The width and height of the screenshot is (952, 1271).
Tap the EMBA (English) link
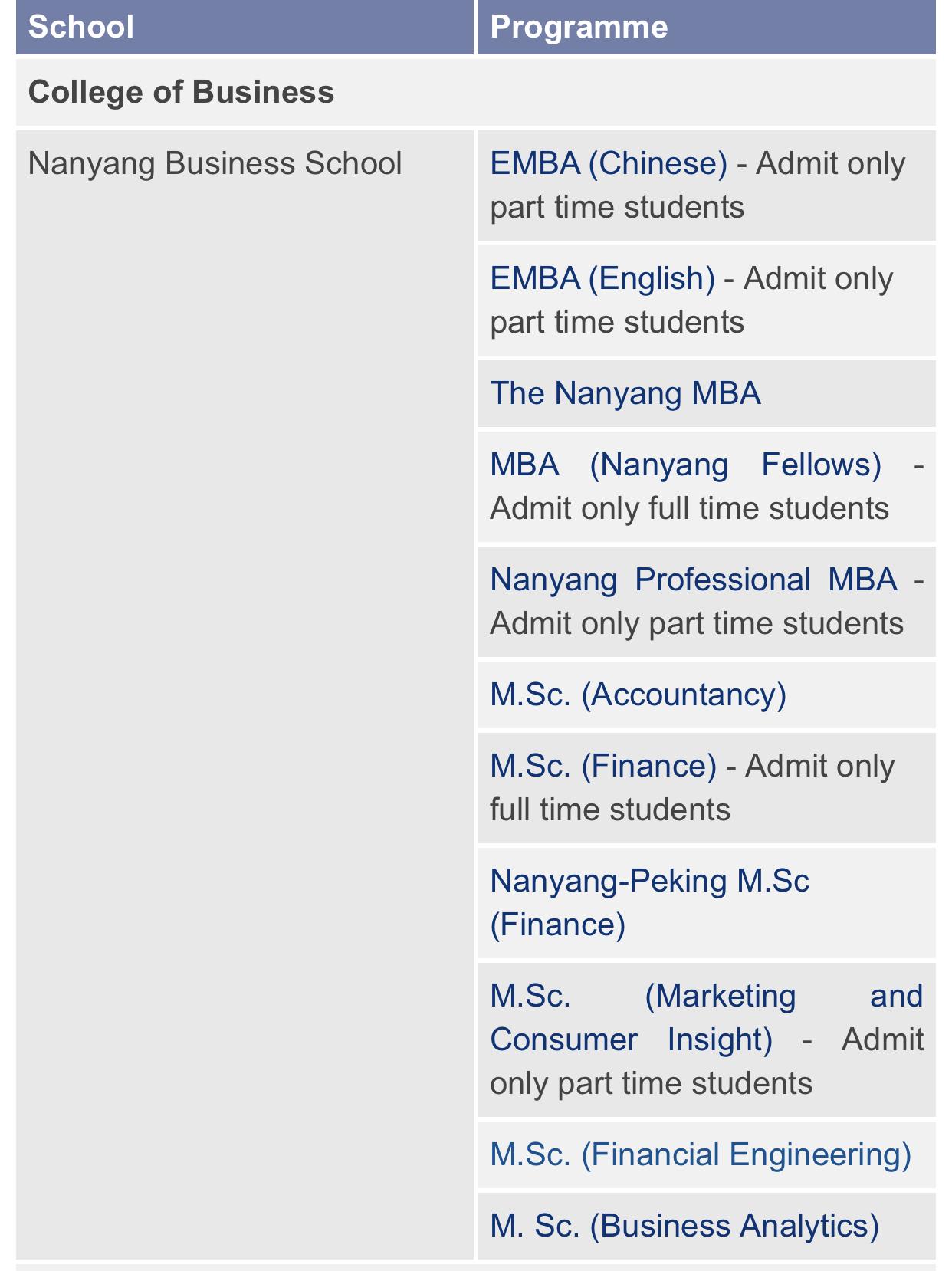pyautogui.click(x=602, y=278)
